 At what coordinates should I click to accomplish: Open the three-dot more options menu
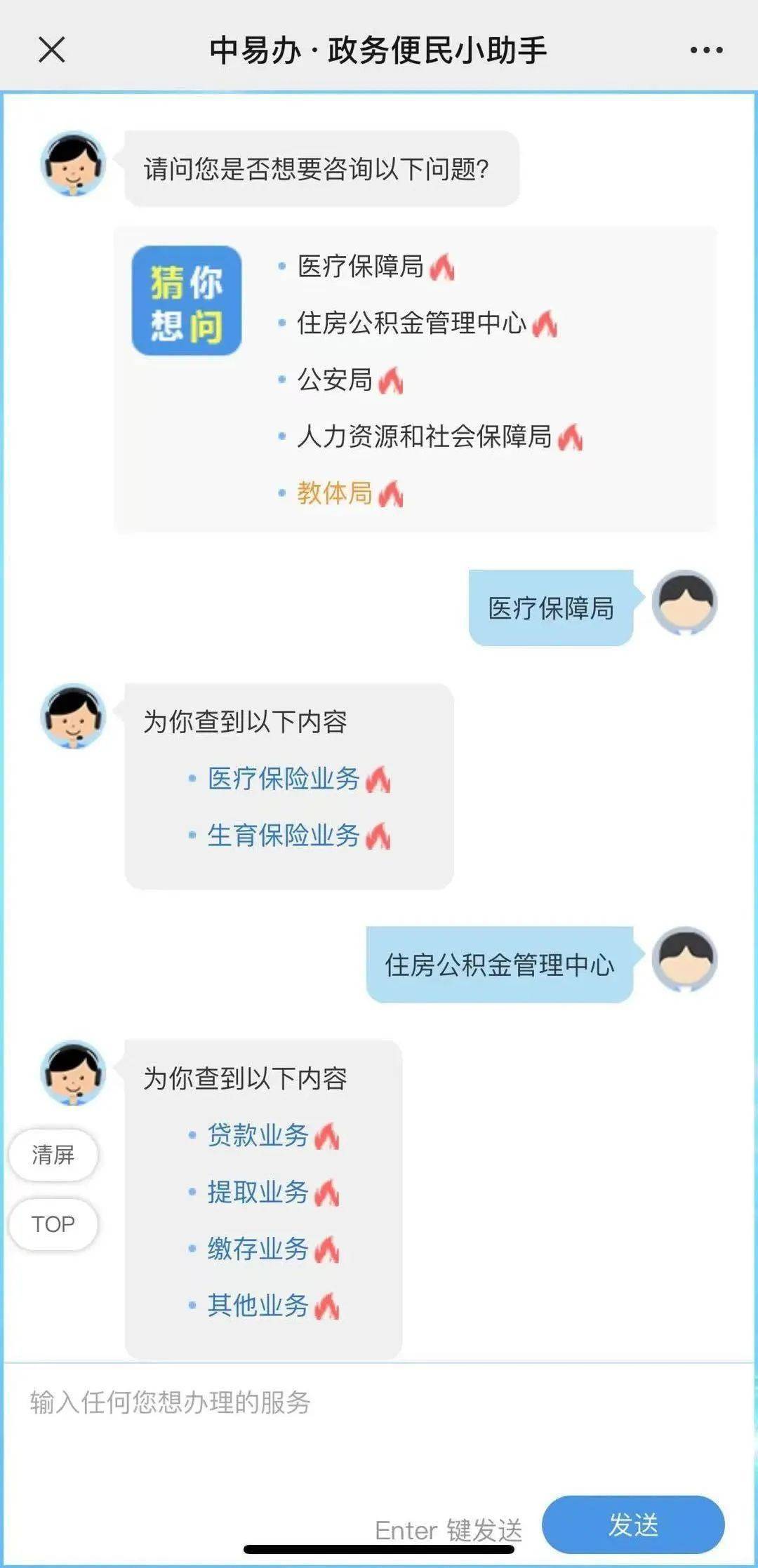706,50
